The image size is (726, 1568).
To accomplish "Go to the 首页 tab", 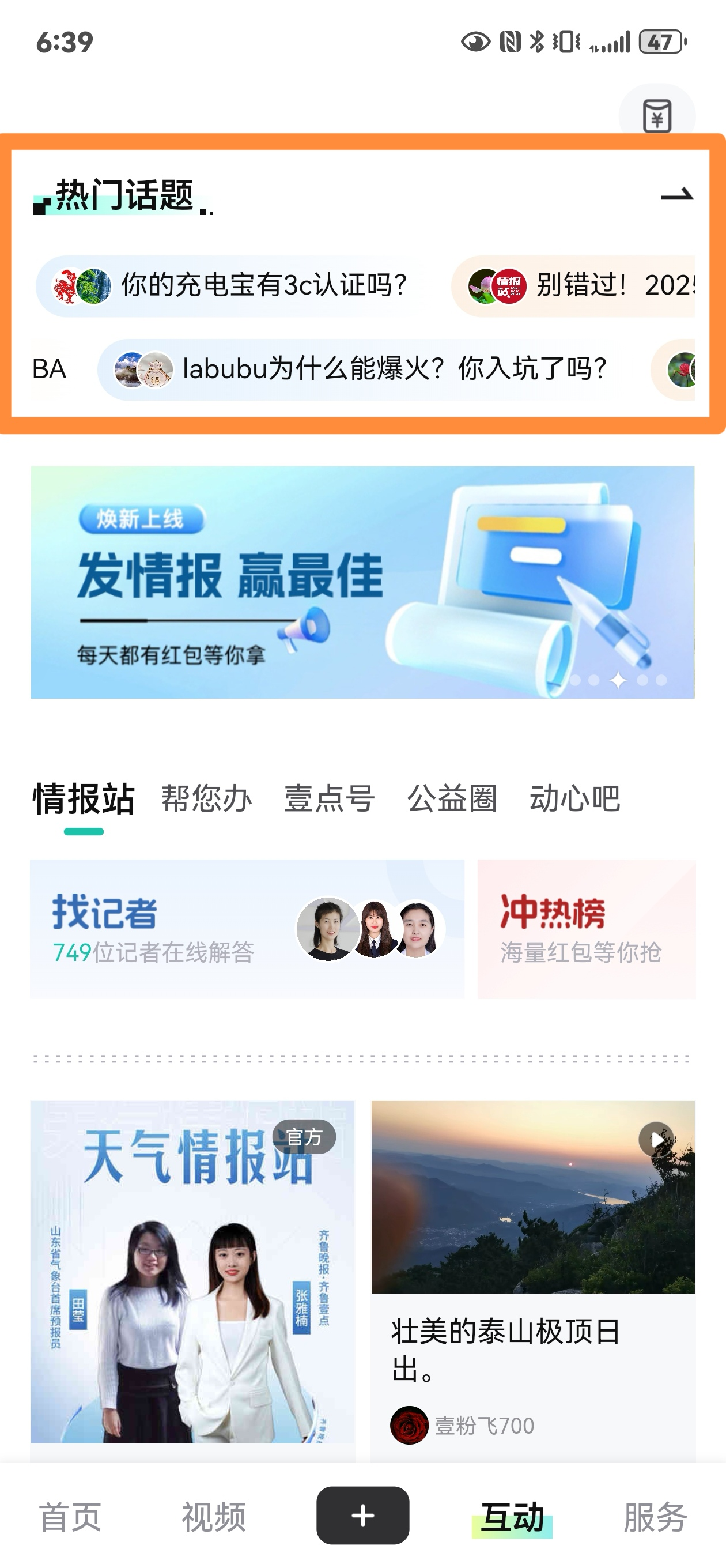I will tap(70, 1516).
